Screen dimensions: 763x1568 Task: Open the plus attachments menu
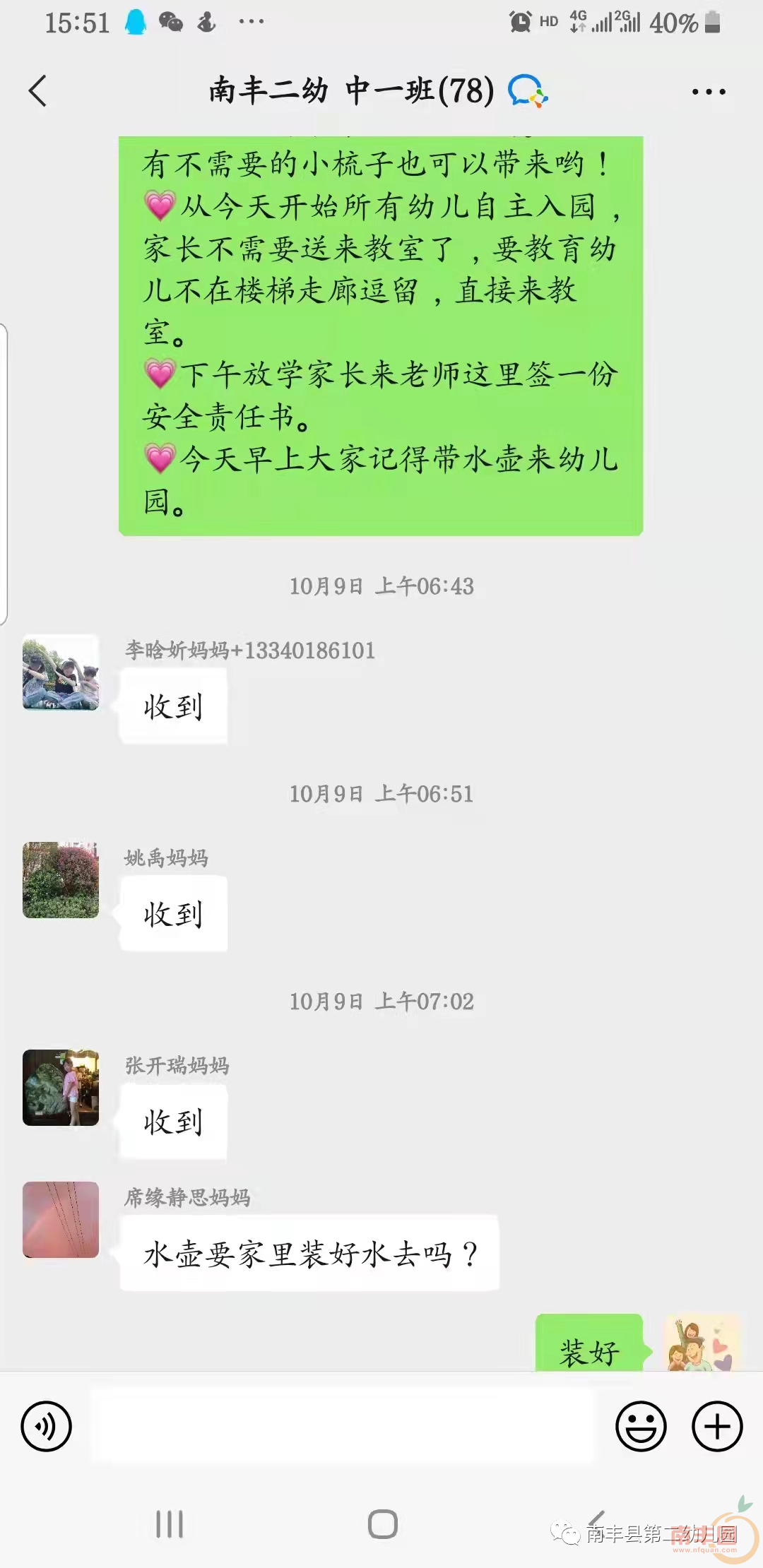[716, 1426]
